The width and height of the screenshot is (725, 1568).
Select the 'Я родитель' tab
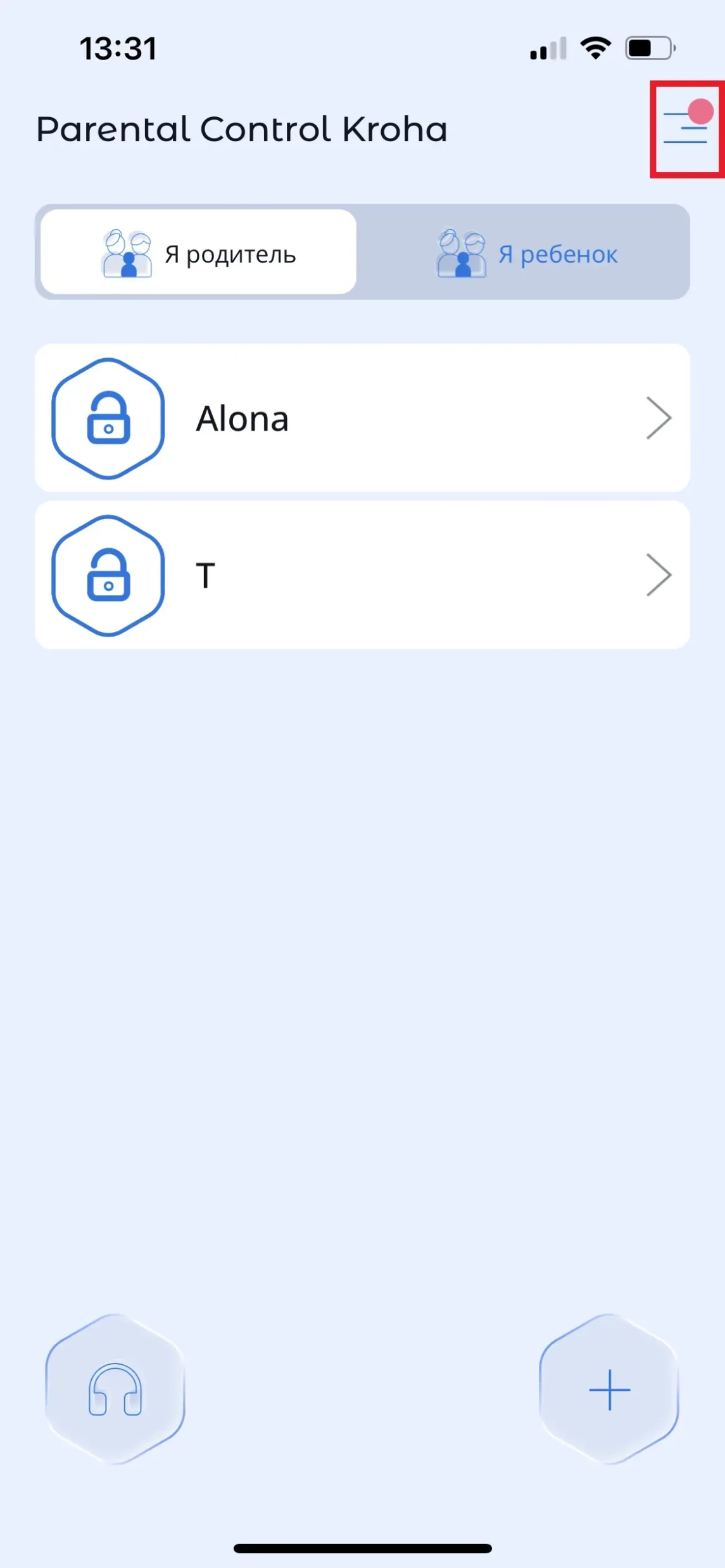point(199,253)
